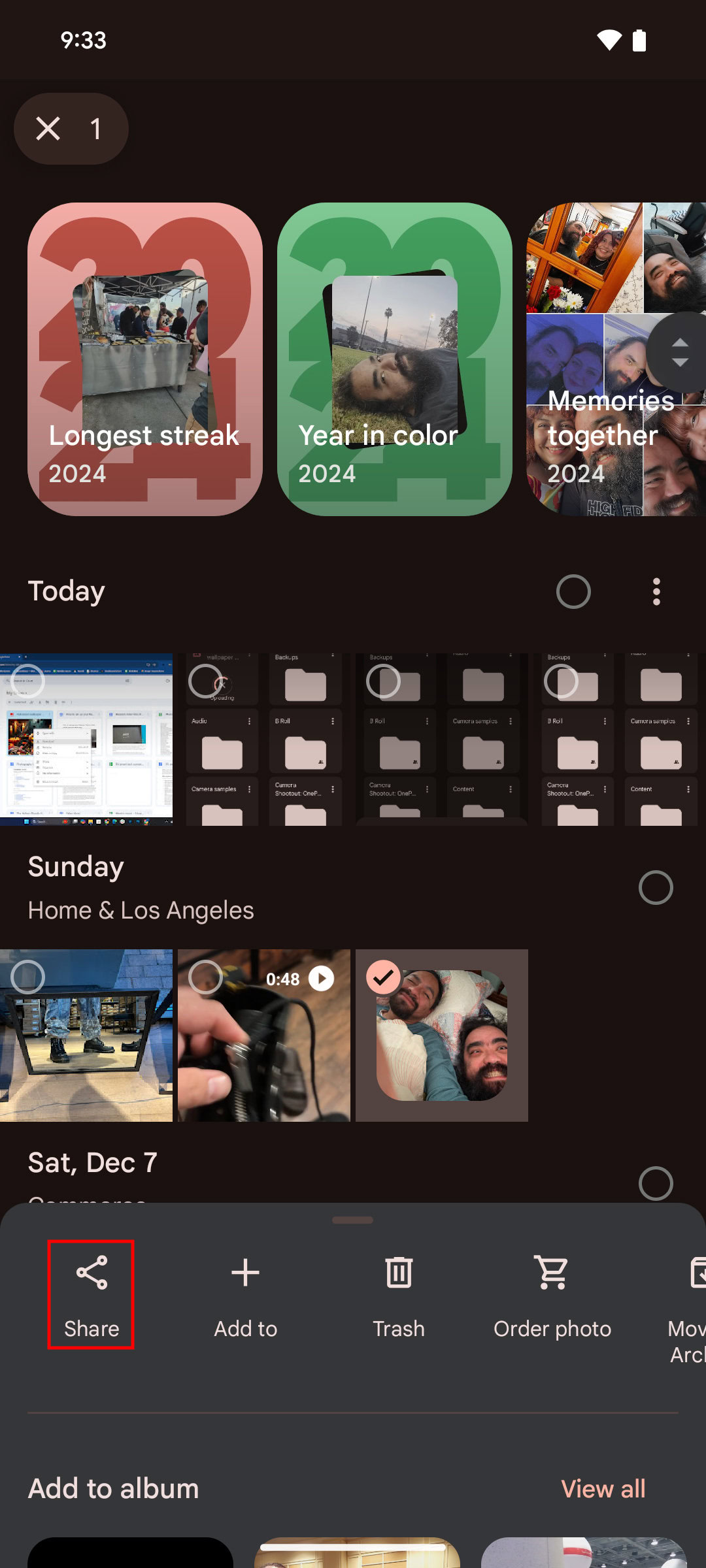706x1568 pixels.
Task: Select all photos from Sunday
Action: (656, 887)
